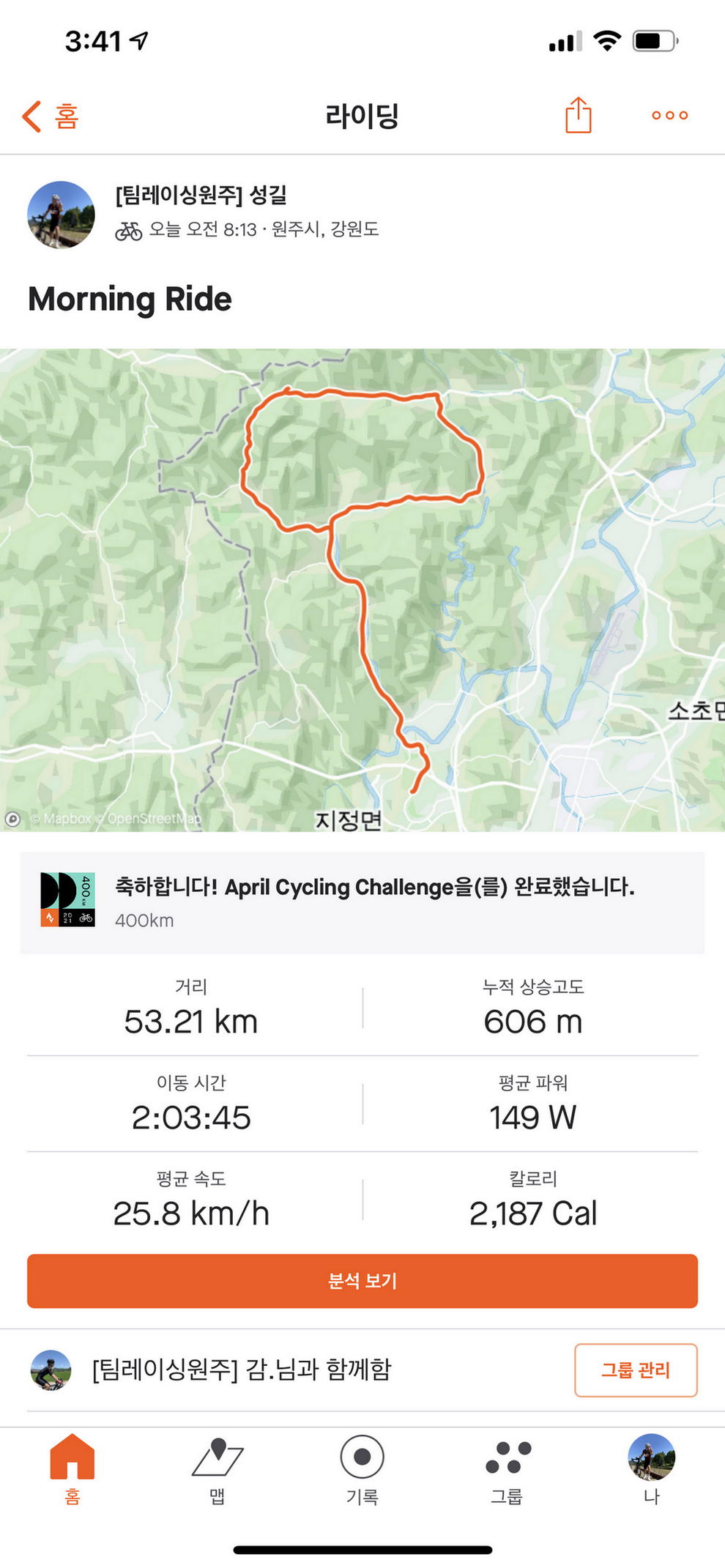Tap the 분석 보기 button
725x1568 pixels.
362,1281
